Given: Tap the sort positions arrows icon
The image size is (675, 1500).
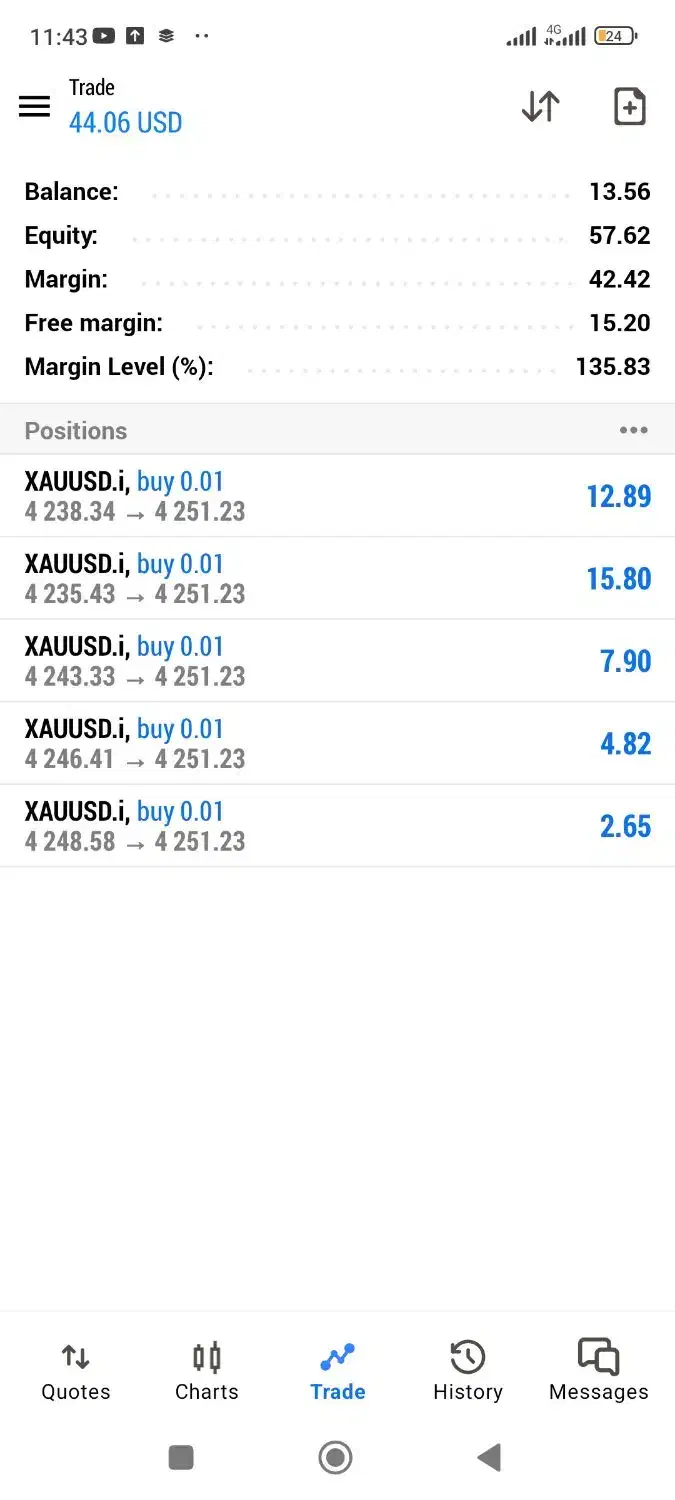Looking at the screenshot, I should point(540,107).
